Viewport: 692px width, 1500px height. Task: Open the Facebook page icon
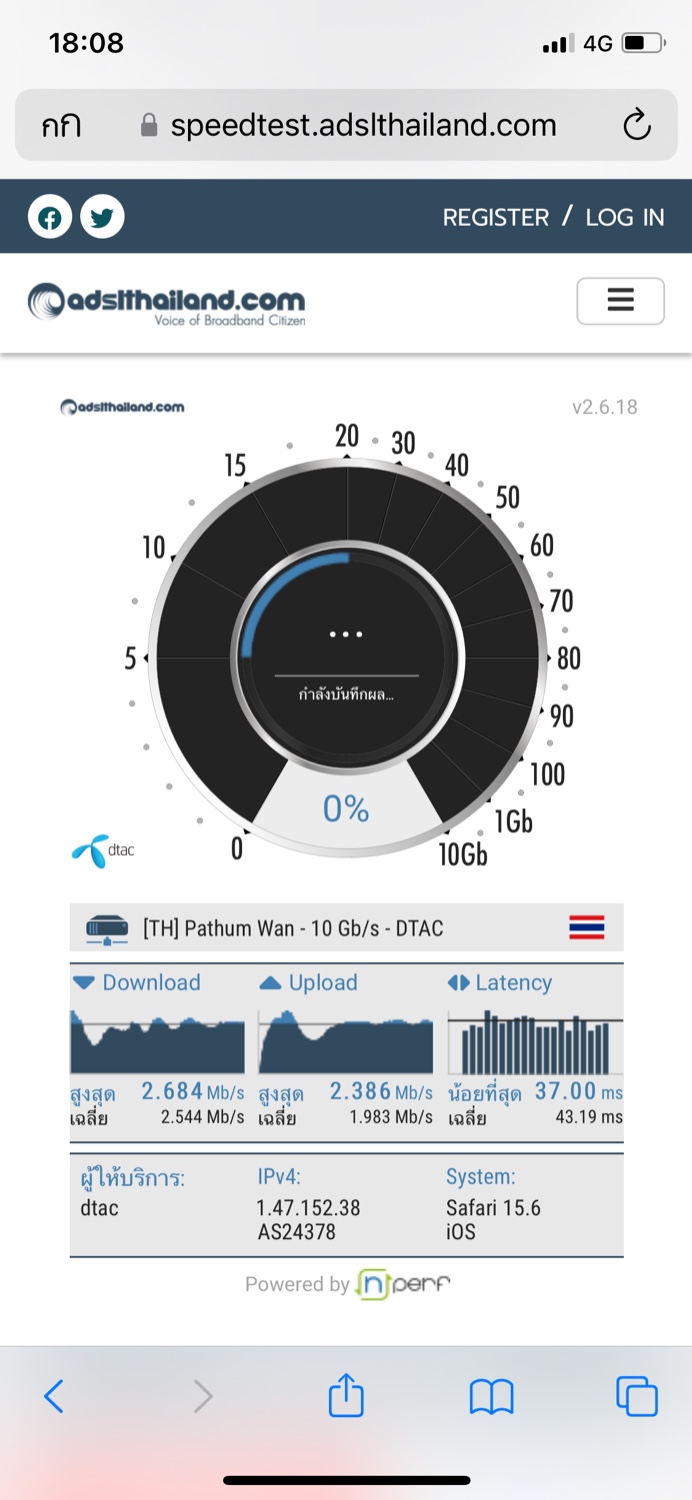(50, 217)
